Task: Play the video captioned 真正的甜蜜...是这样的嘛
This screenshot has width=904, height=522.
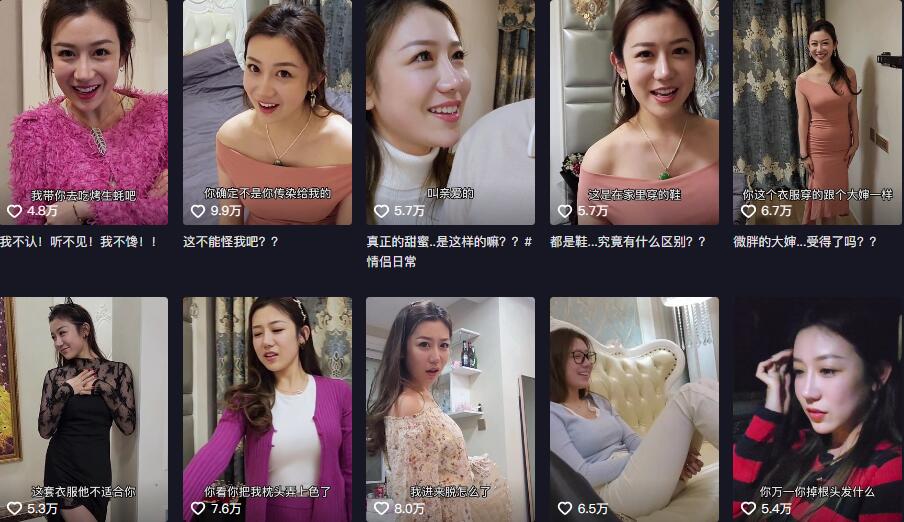Action: coord(450,110)
